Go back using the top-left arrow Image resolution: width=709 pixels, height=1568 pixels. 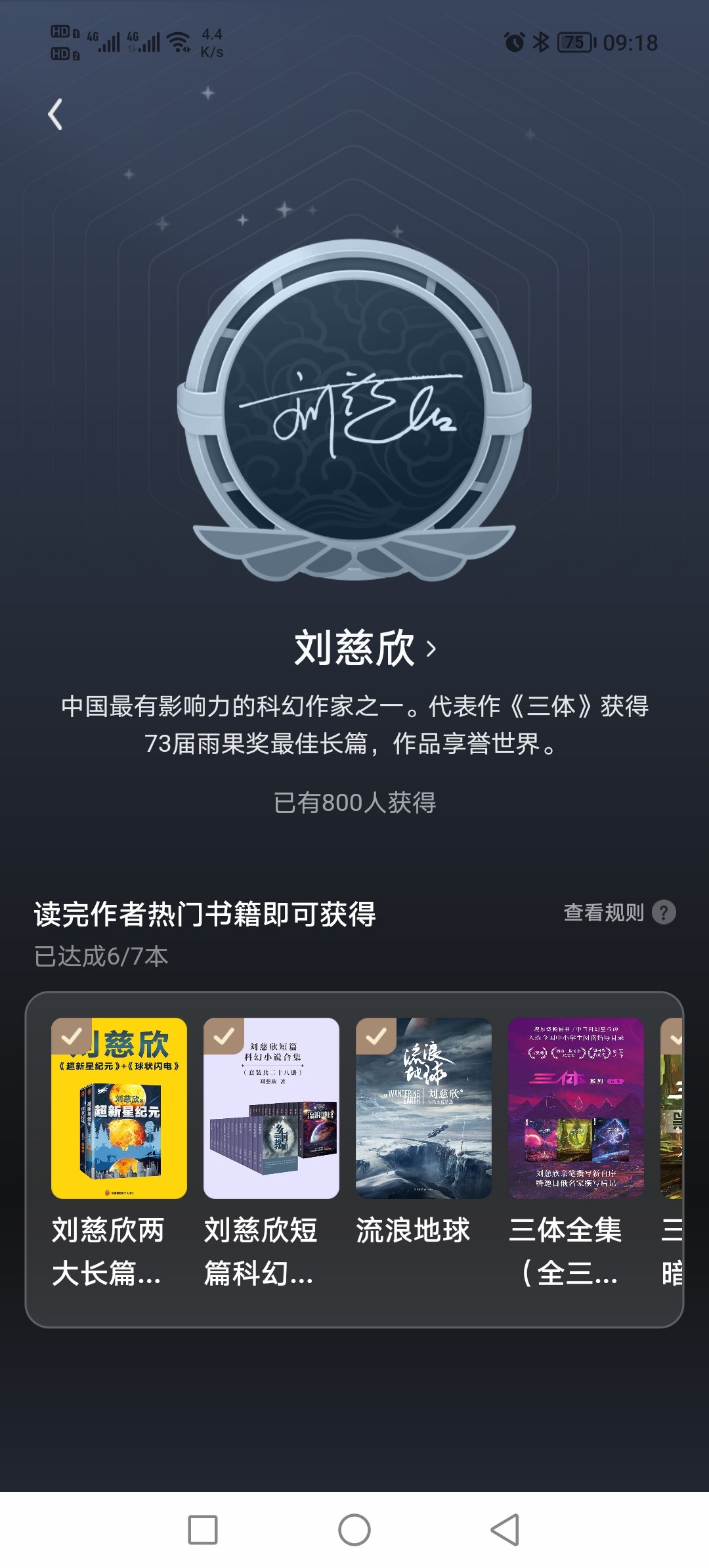tap(55, 114)
